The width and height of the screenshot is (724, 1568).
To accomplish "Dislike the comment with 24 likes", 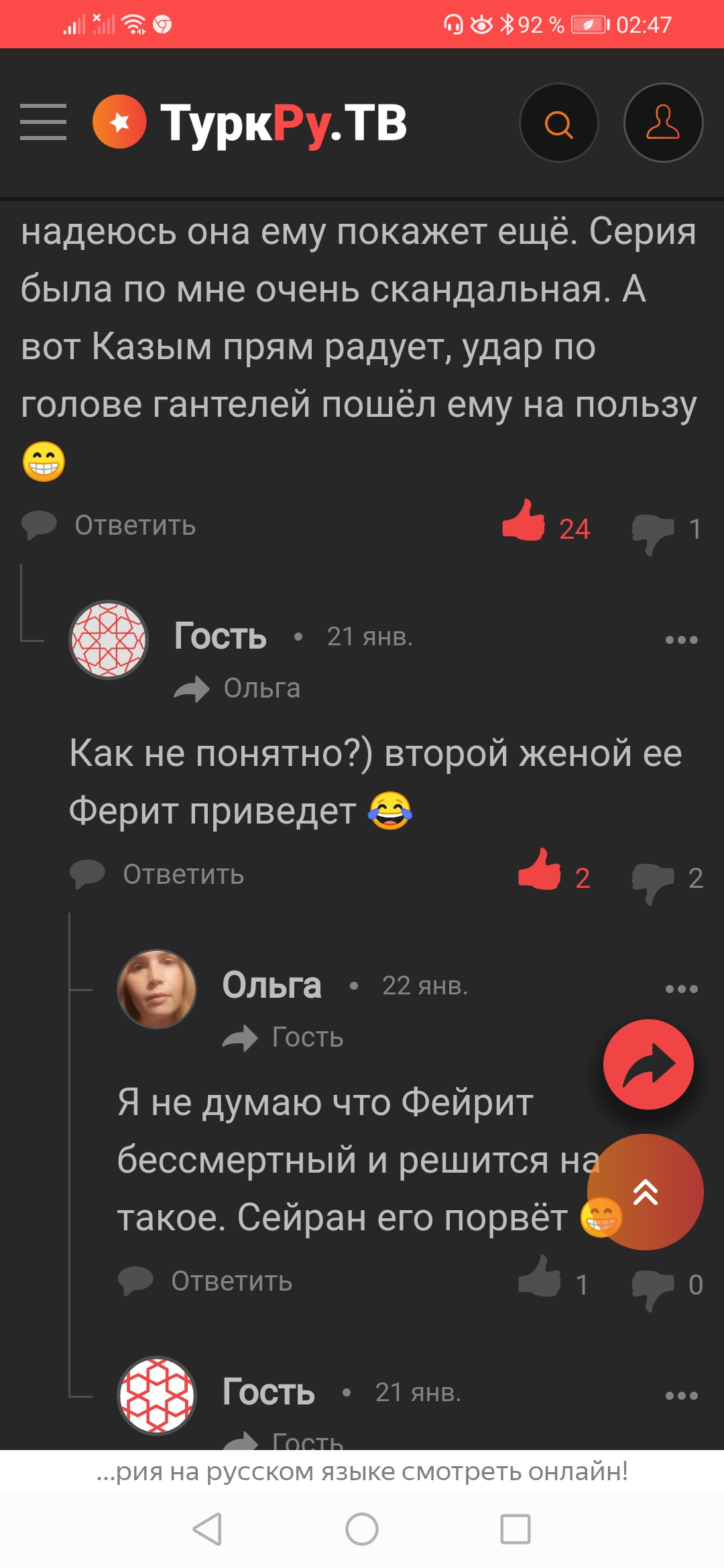I will click(x=652, y=533).
